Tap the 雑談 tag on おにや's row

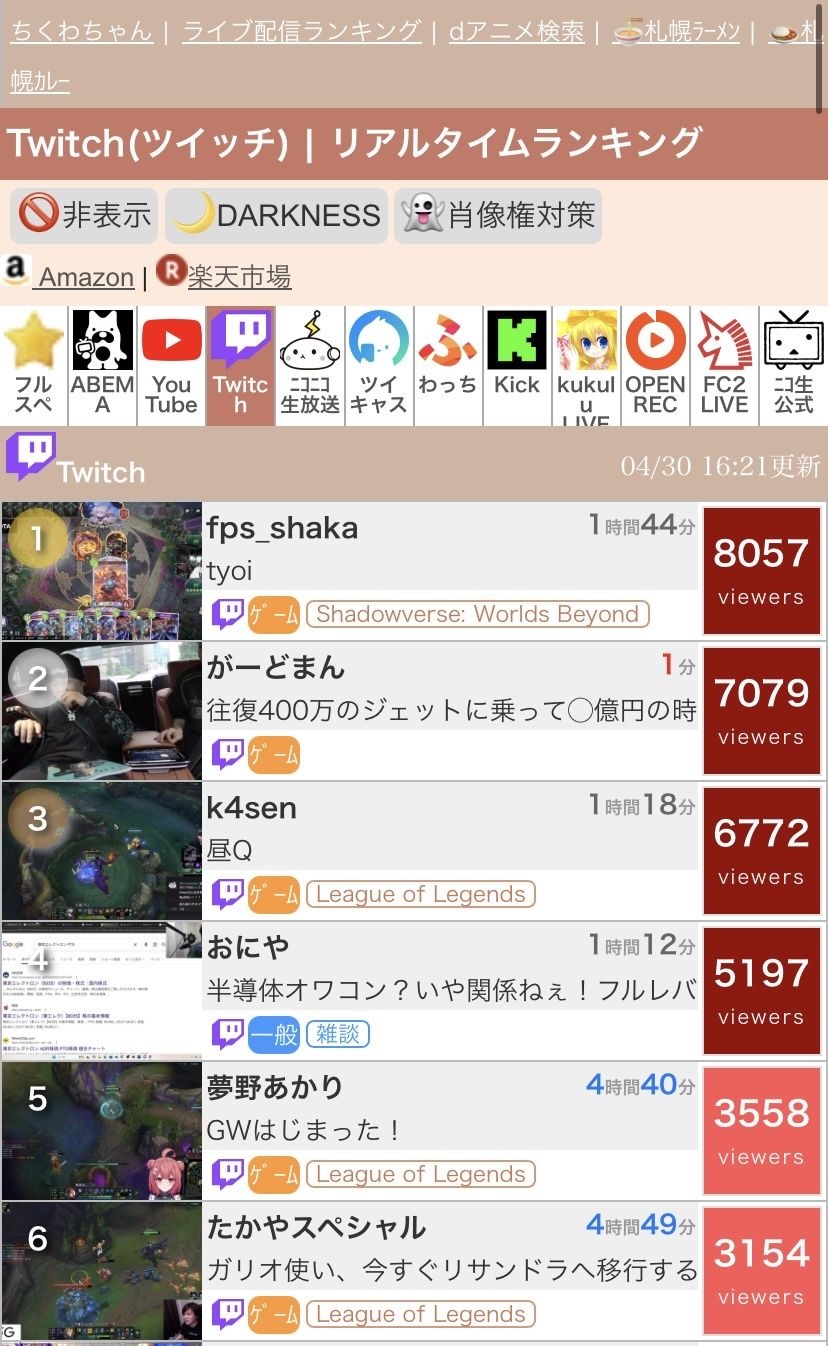(337, 1034)
